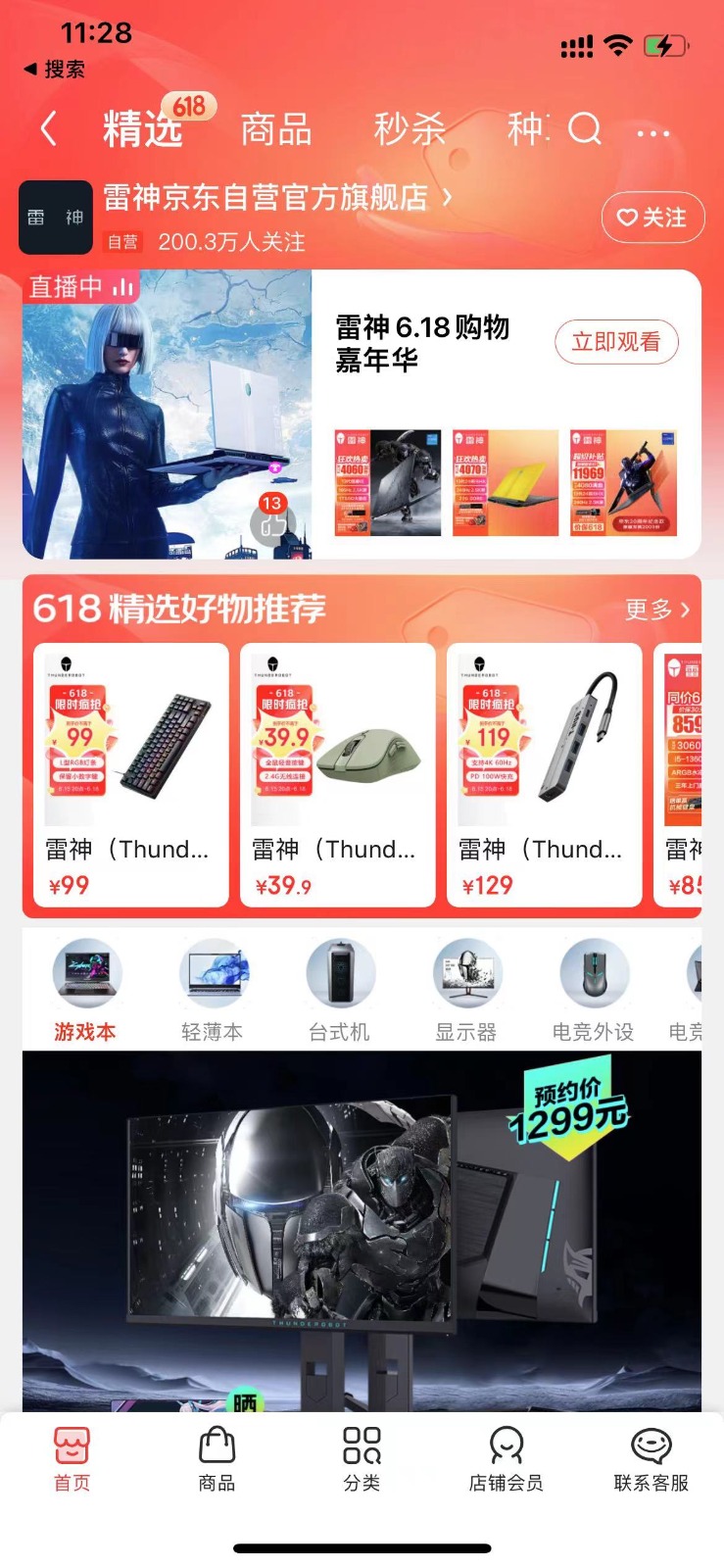Select the 电竞外设 category

593,991
